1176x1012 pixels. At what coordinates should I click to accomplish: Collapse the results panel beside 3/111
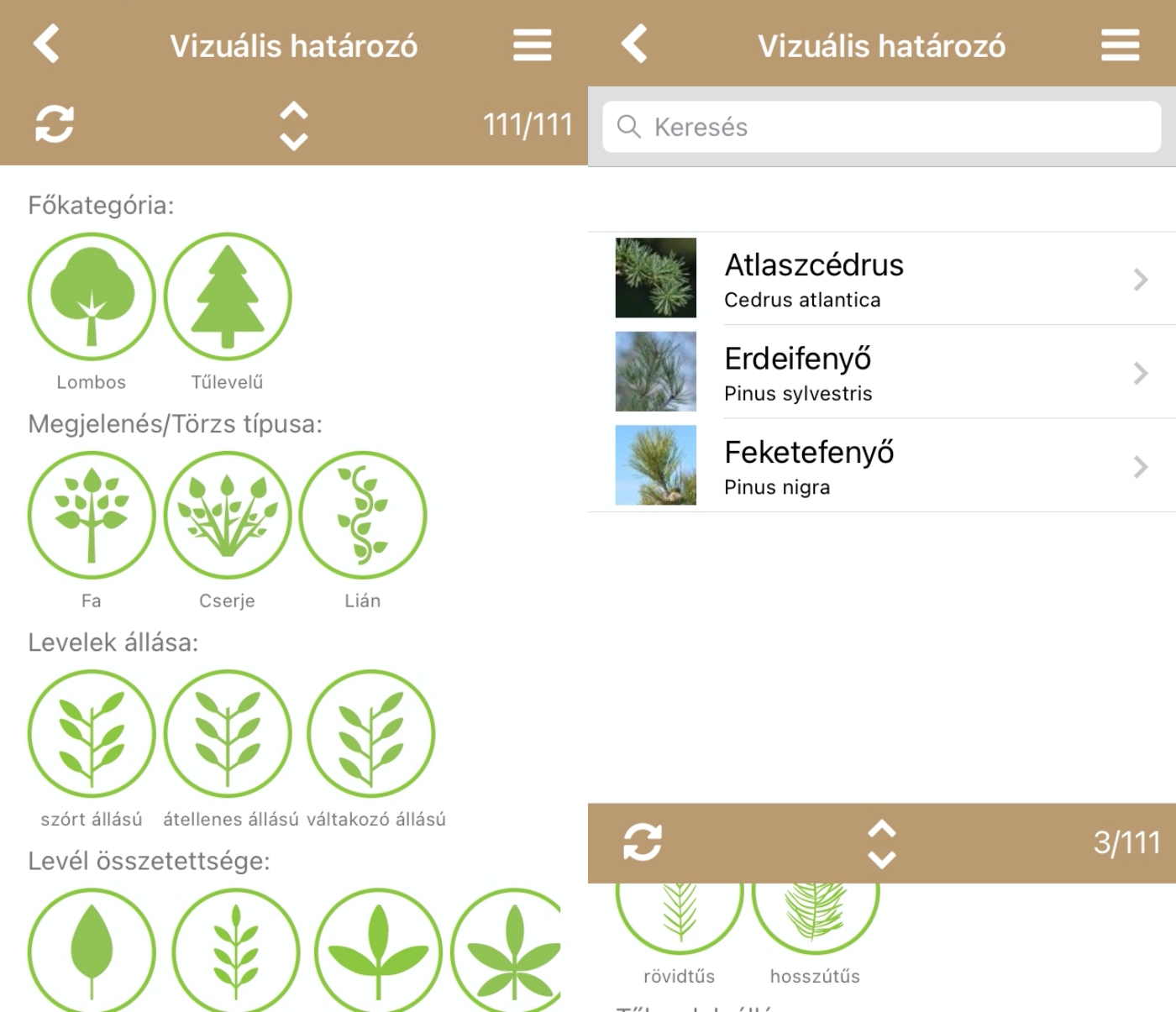click(881, 843)
